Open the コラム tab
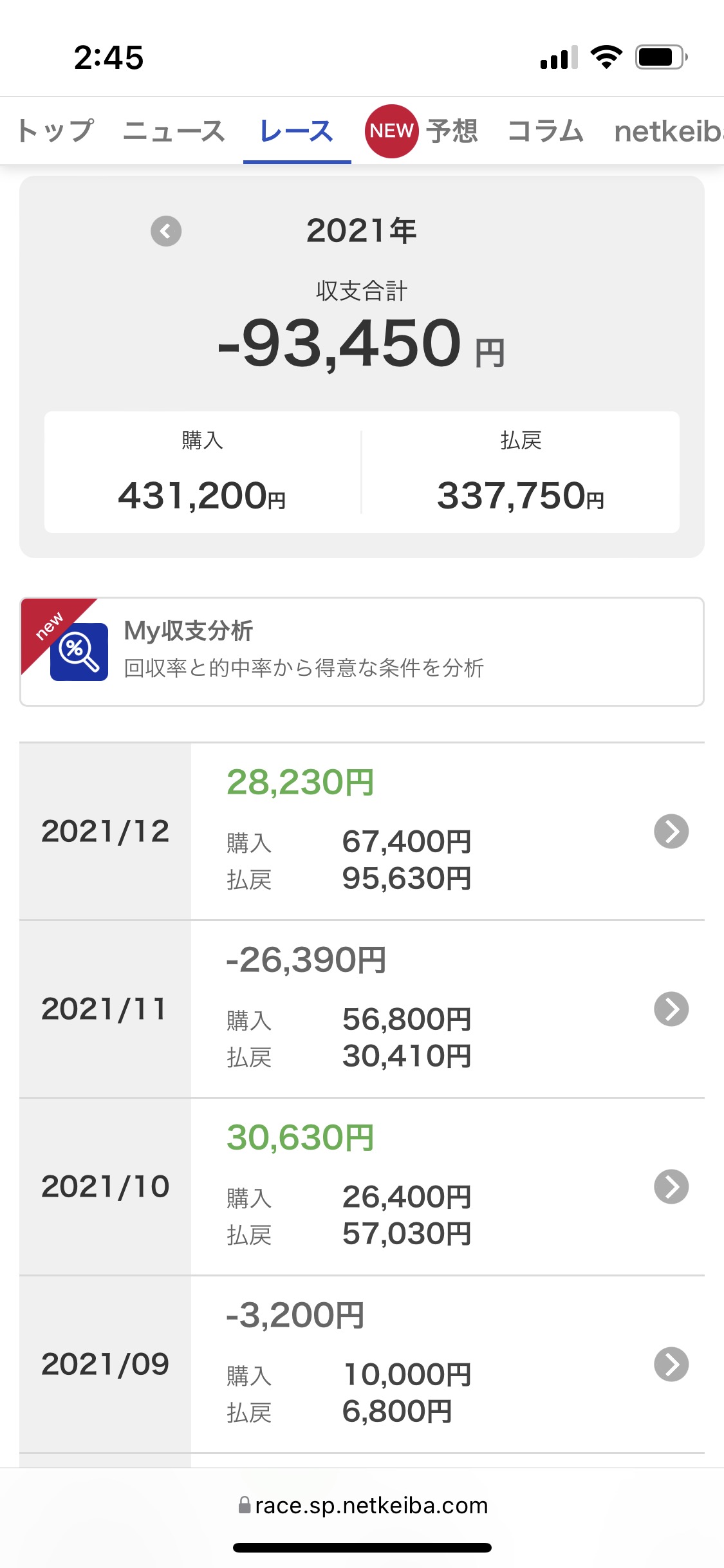Viewport: 724px width, 1568px height. (545, 131)
